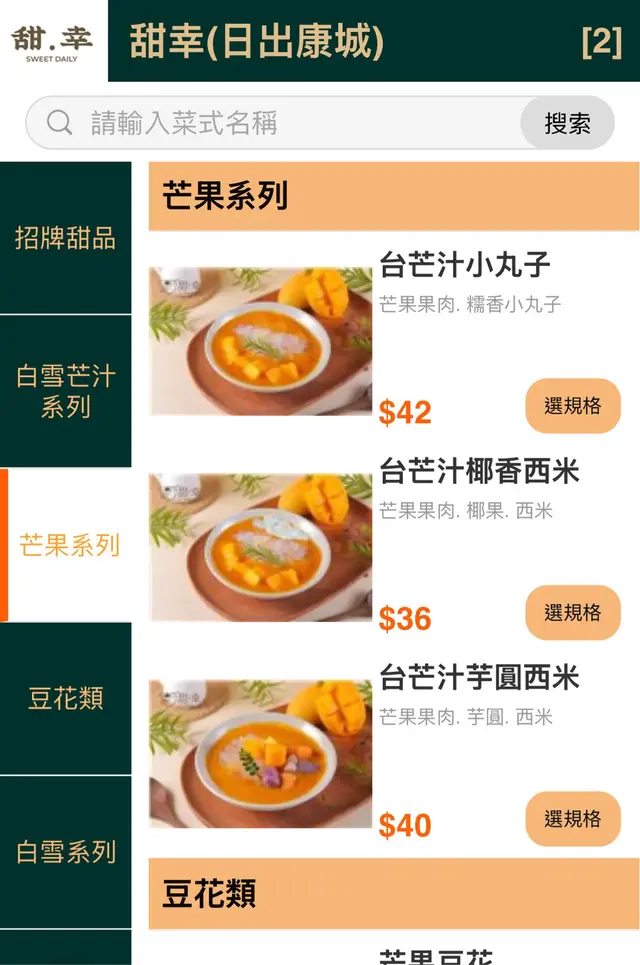The image size is (640, 965).
Task: Switch to 白雪芒汁系列 category
Action: pyautogui.click(x=66, y=391)
